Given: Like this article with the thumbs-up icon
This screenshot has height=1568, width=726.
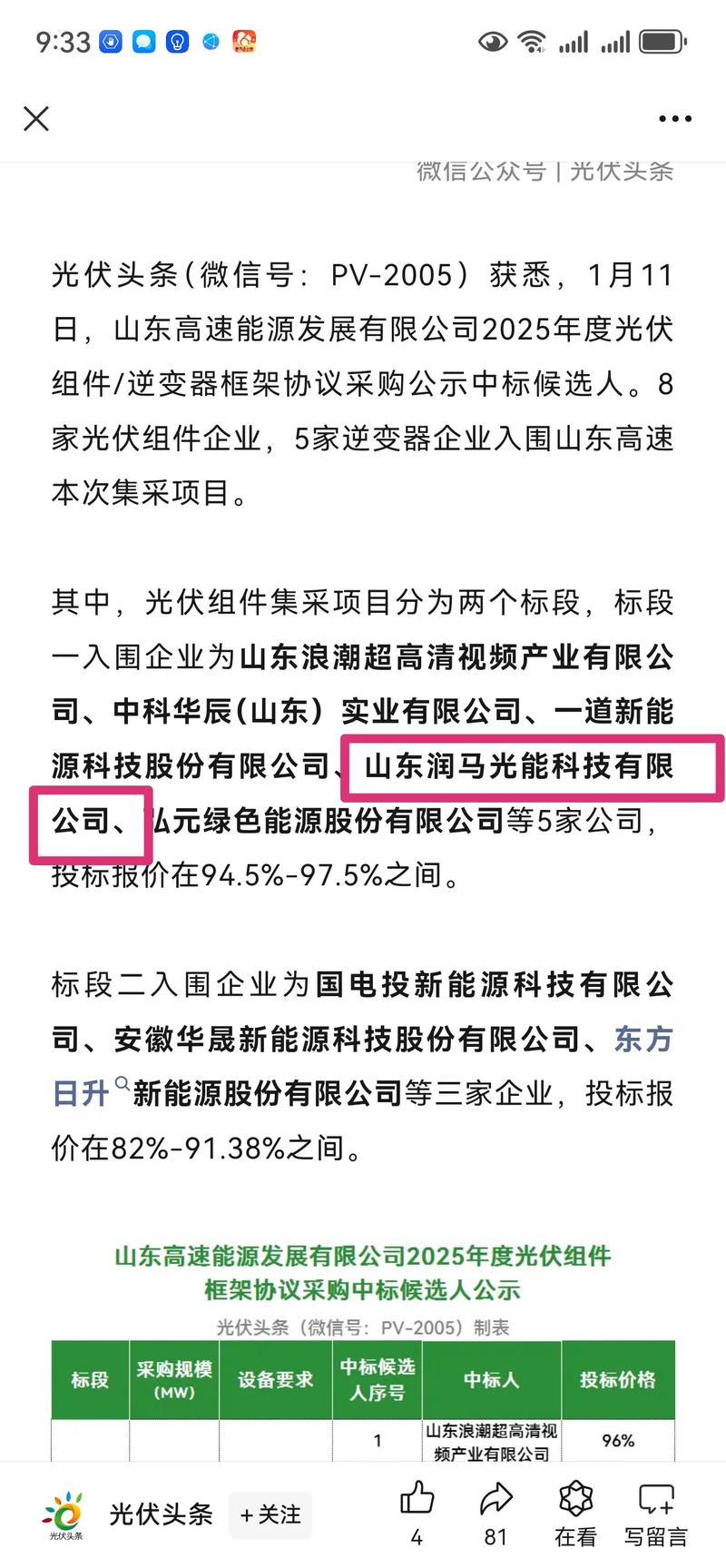Looking at the screenshot, I should [417, 1500].
